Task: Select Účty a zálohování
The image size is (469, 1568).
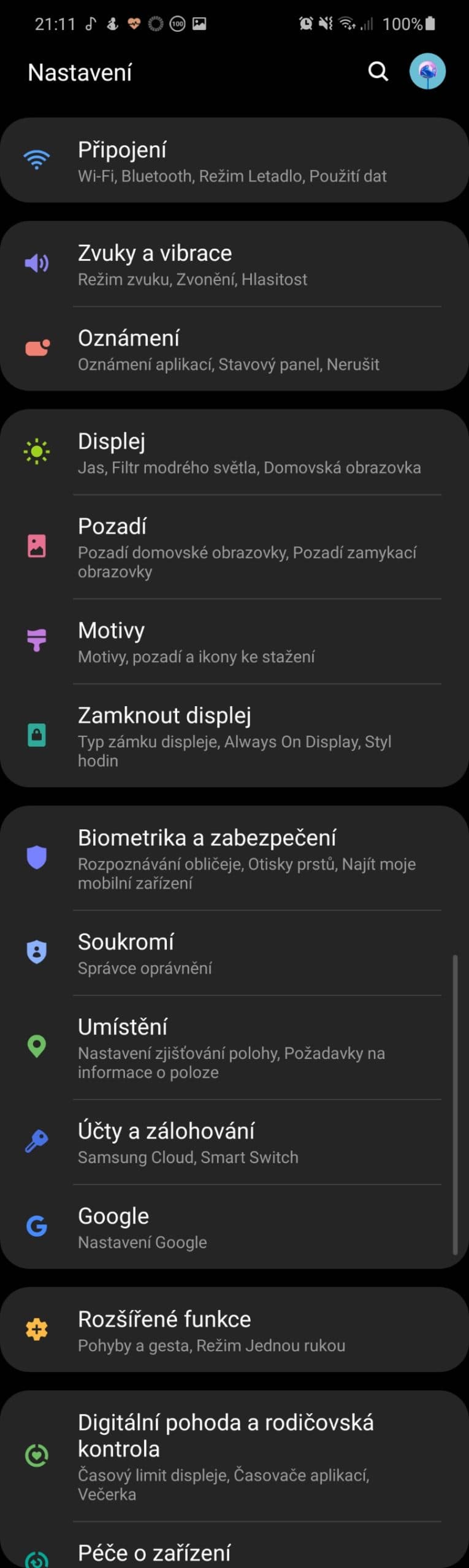Action: pyautogui.click(x=233, y=1142)
